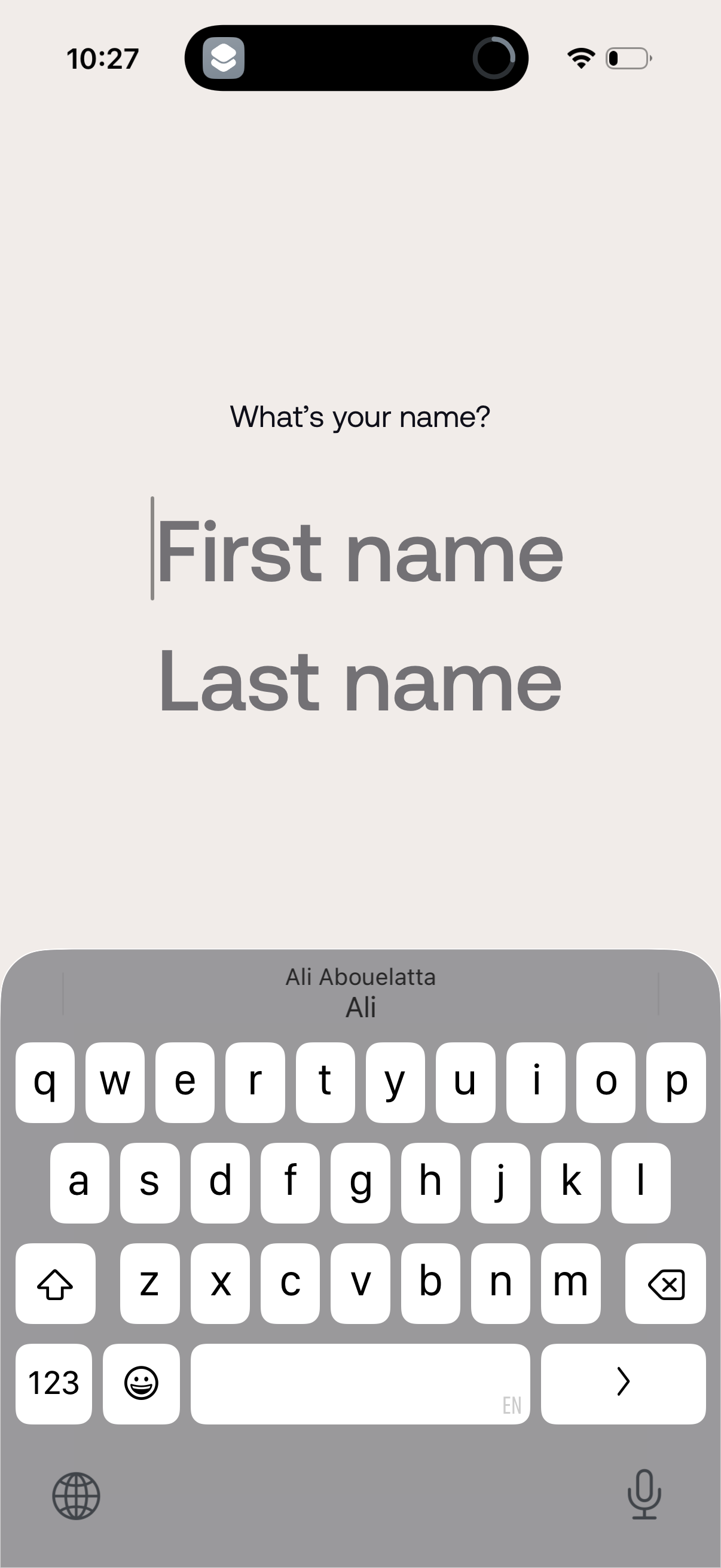
Task: Switch to the numbers keyboard with 123 key
Action: (x=54, y=1383)
